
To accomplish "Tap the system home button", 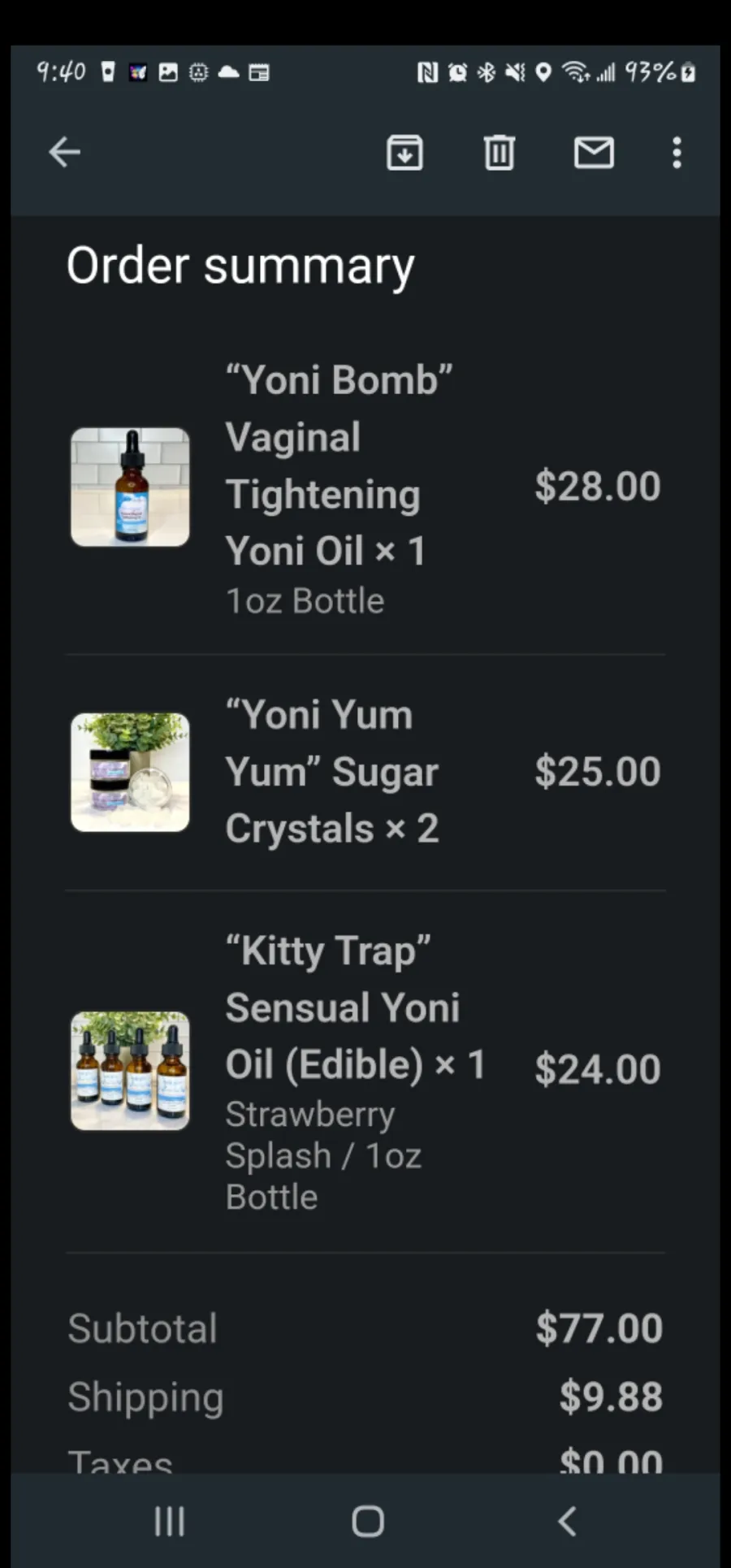I will 367,1521.
